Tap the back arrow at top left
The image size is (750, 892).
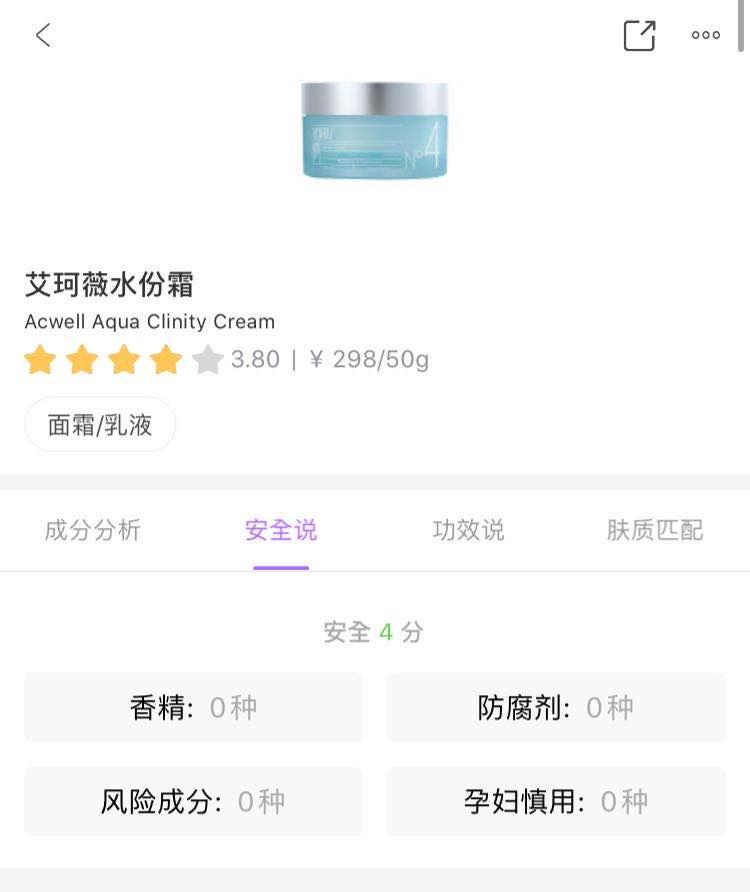(x=42, y=33)
